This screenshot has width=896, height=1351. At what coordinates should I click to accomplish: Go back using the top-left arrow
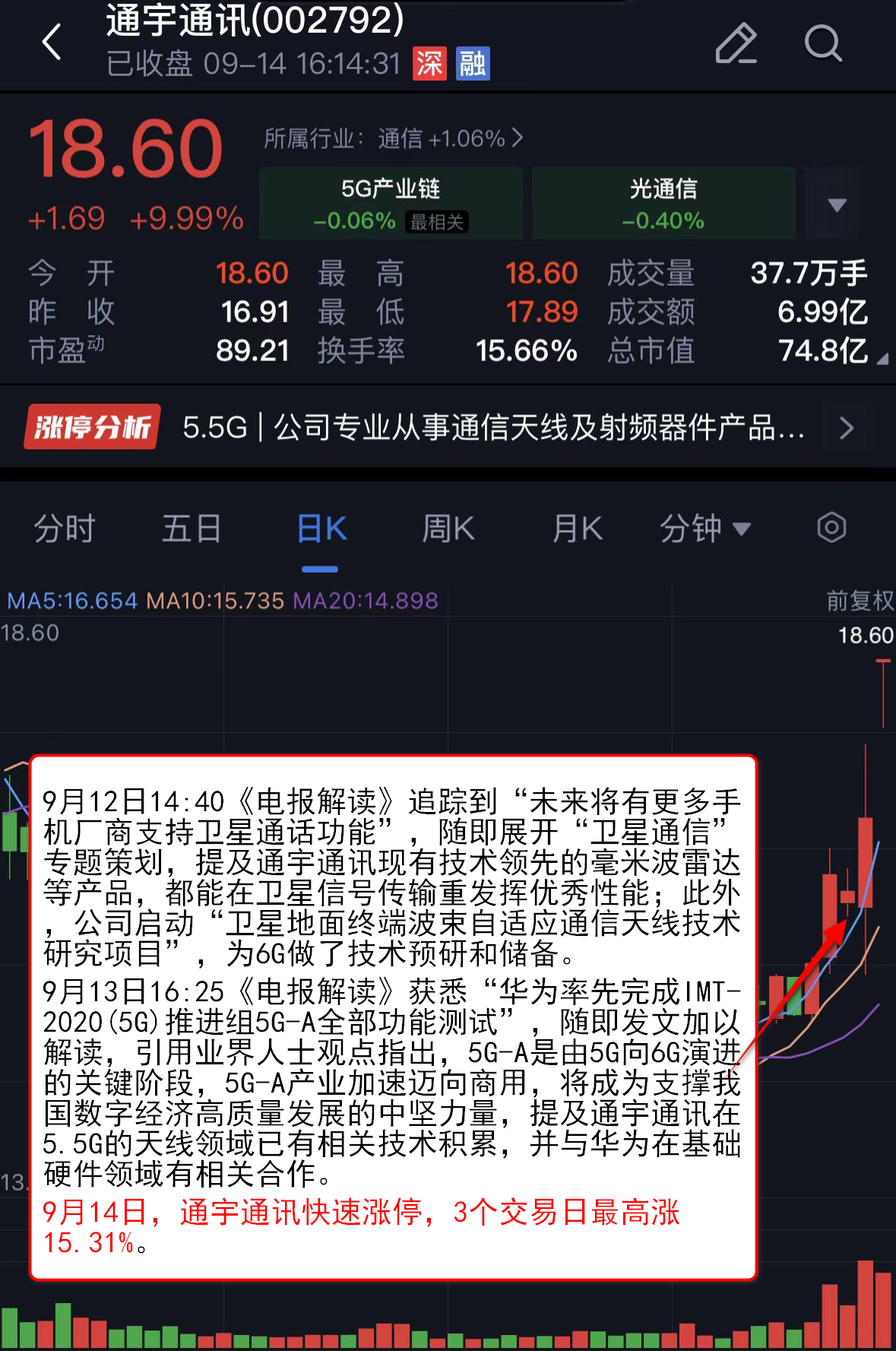point(52,42)
